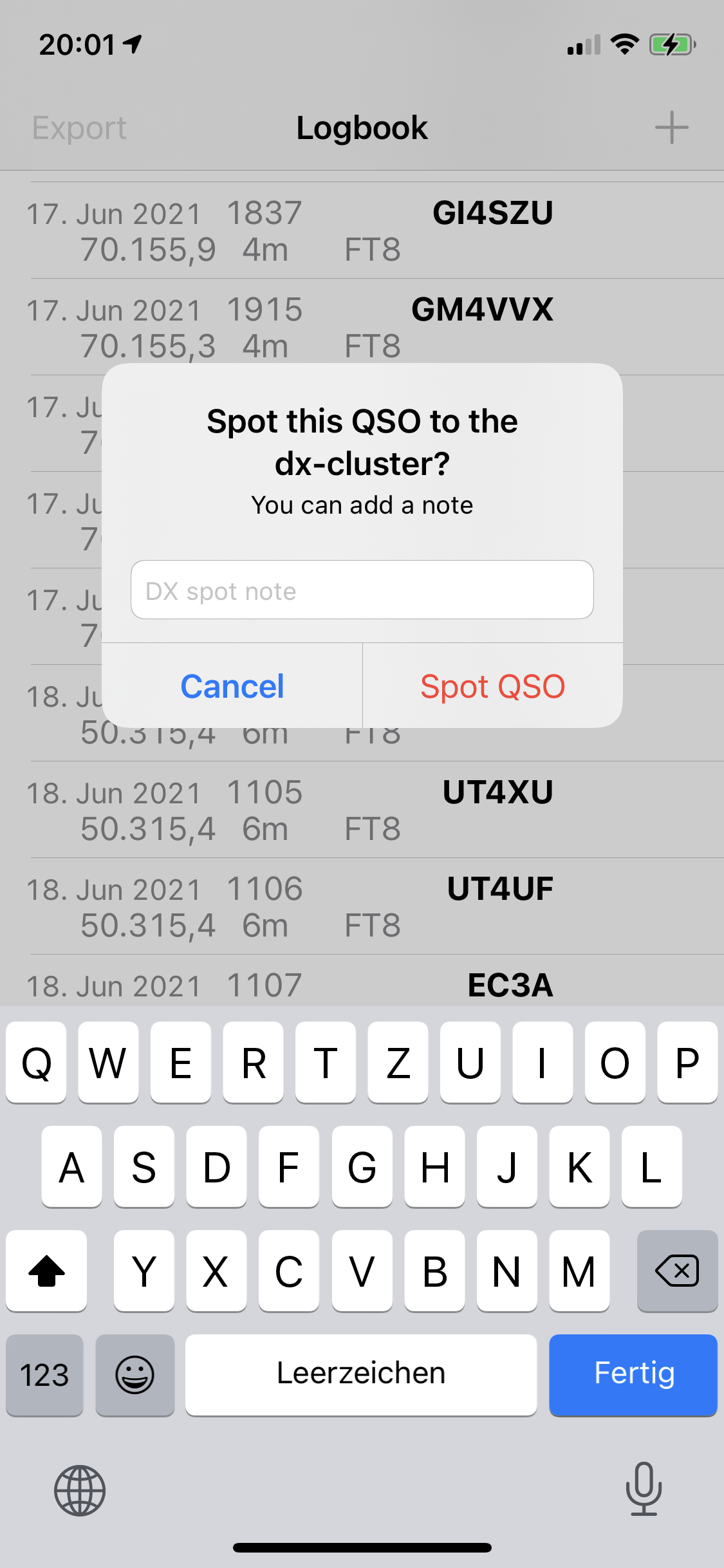Image resolution: width=724 pixels, height=1568 pixels.
Task: Switch keyboard language via globe icon
Action: pos(80,1490)
